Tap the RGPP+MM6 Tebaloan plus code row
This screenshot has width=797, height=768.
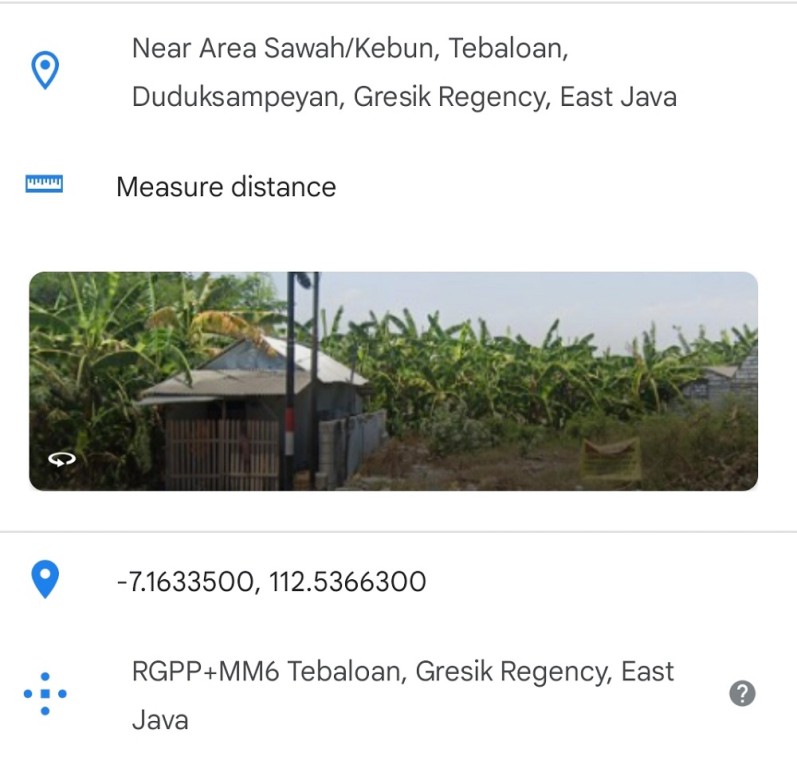click(402, 695)
